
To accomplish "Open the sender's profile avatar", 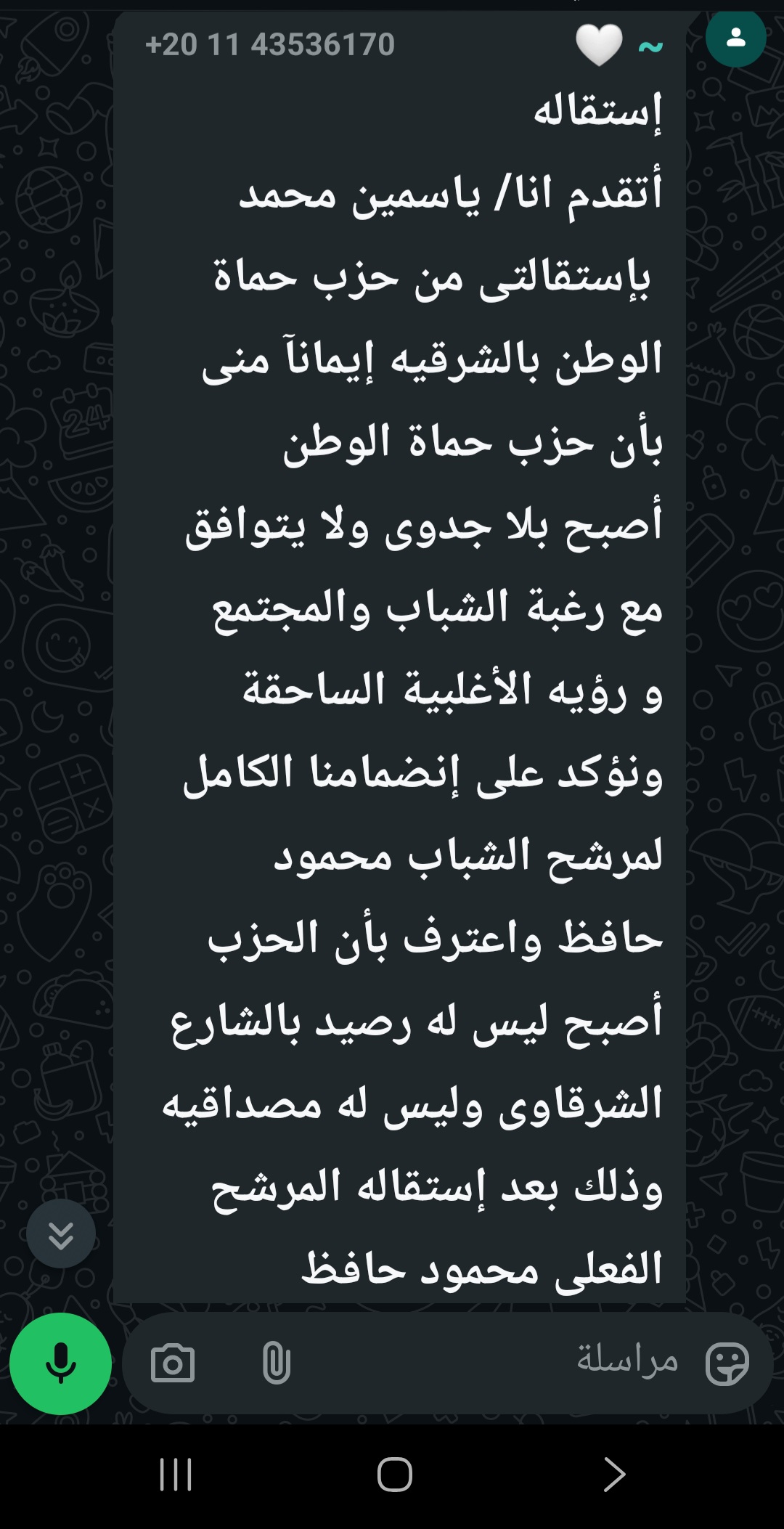I will pyautogui.click(x=735, y=38).
